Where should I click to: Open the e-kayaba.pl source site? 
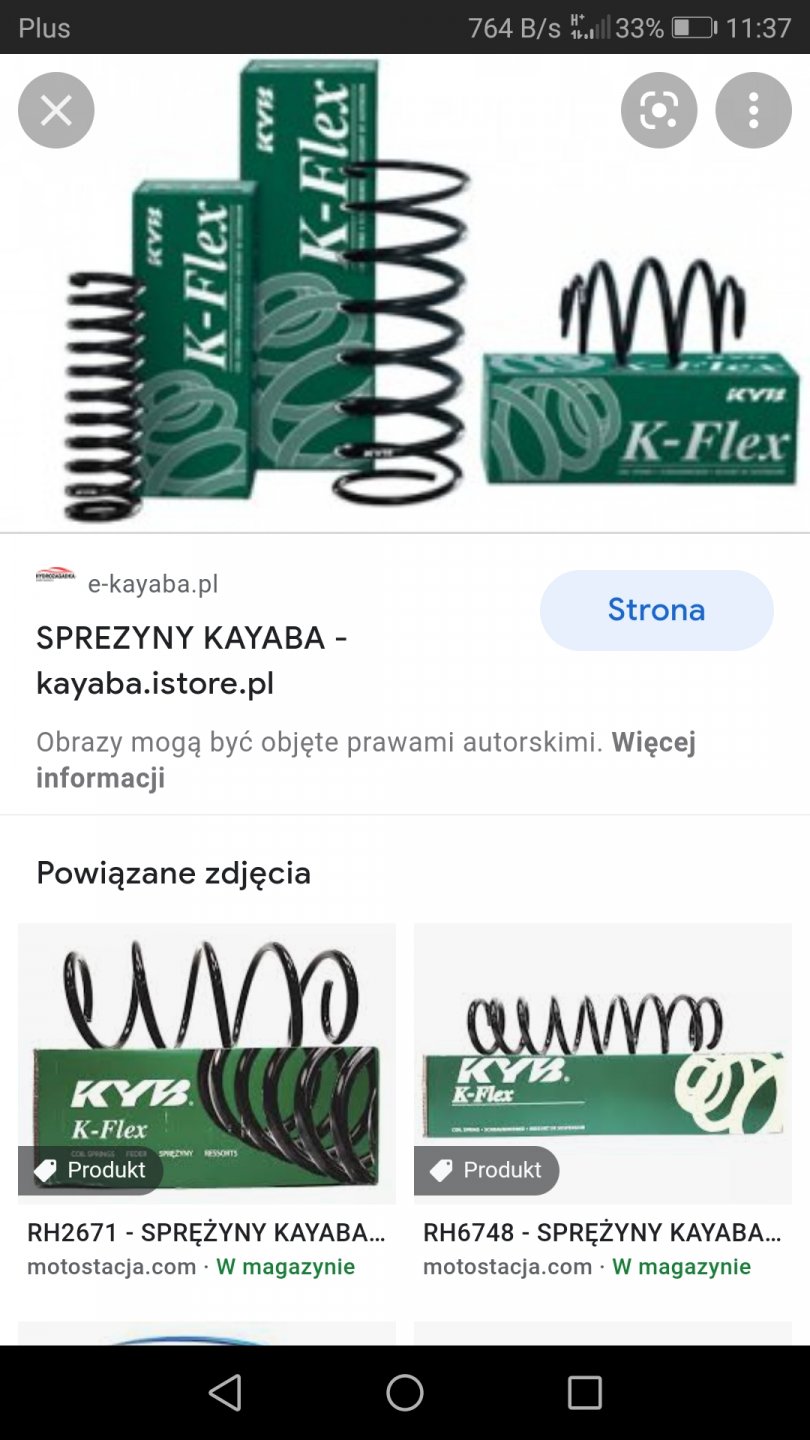[x=152, y=584]
